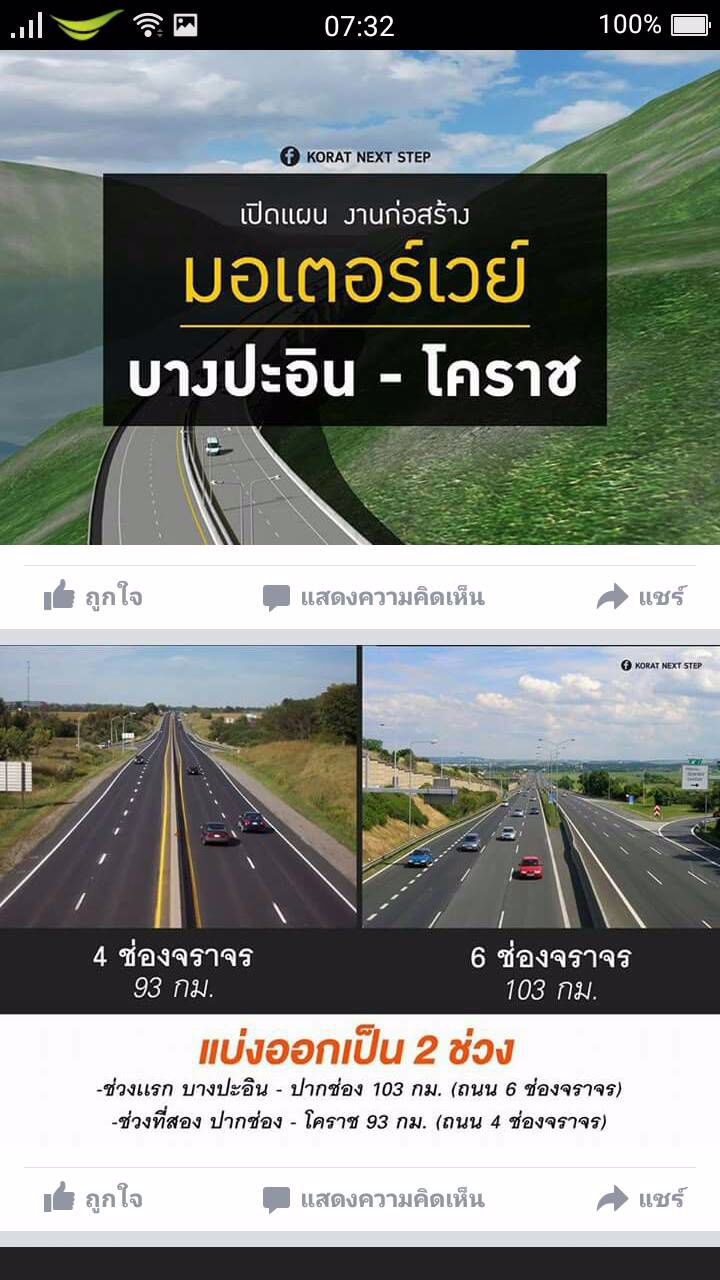
Task: Tap the share arrow icon on the first post
Action: (612, 597)
